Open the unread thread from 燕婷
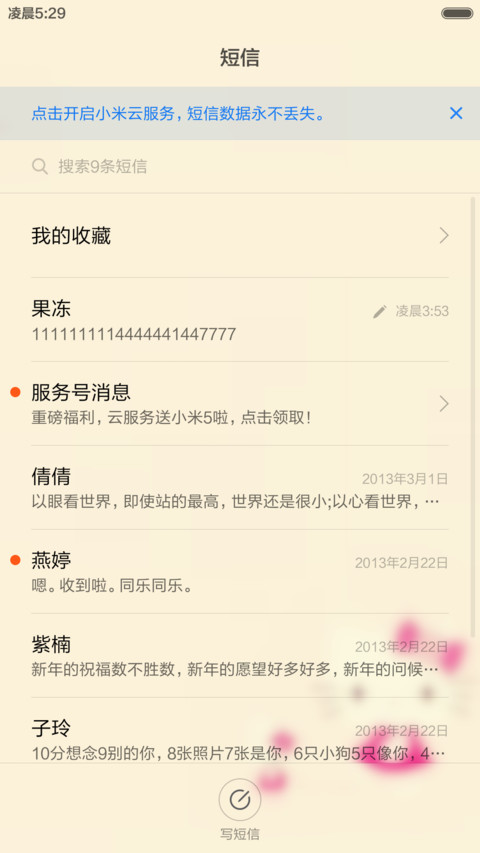480x853 pixels. point(239,572)
